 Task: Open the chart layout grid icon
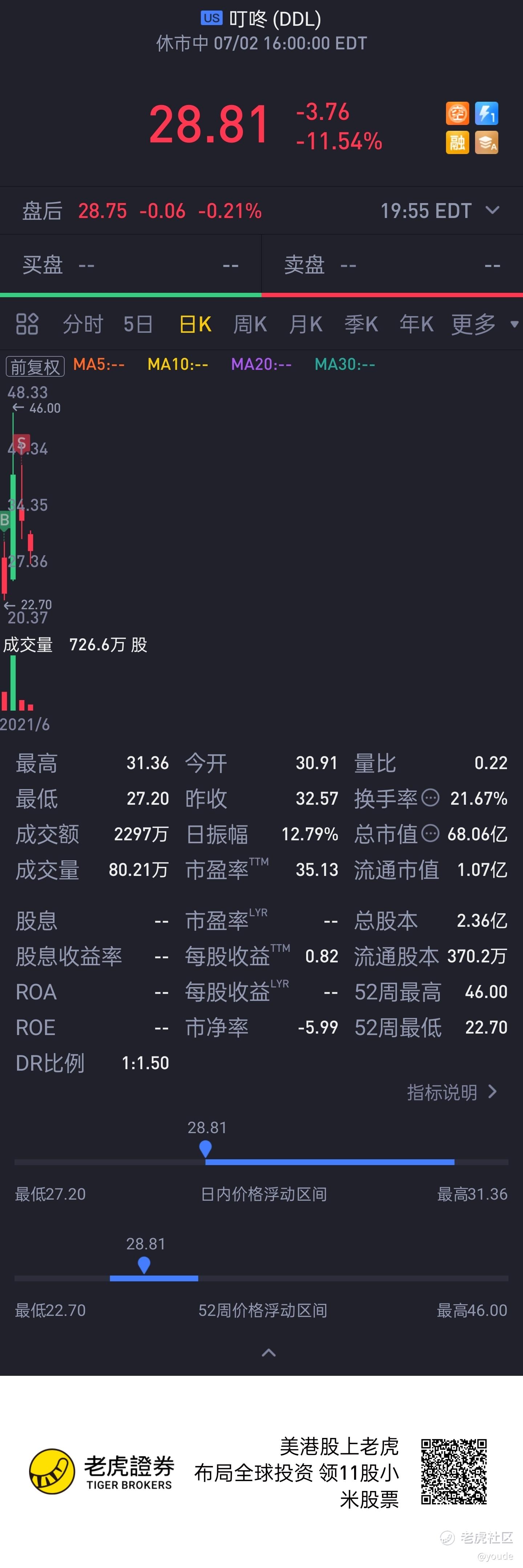(x=27, y=324)
